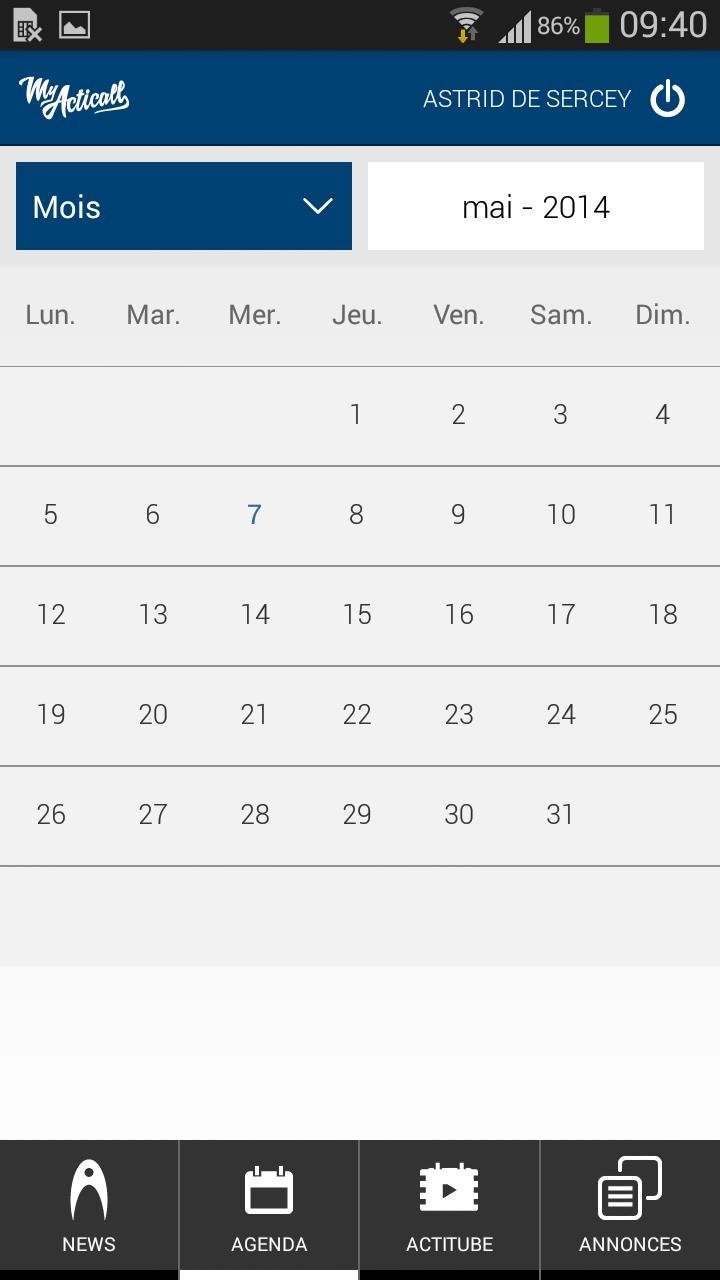The width and height of the screenshot is (720, 1280).
Task: Open the mai - 2014 date picker
Action: [x=536, y=206]
